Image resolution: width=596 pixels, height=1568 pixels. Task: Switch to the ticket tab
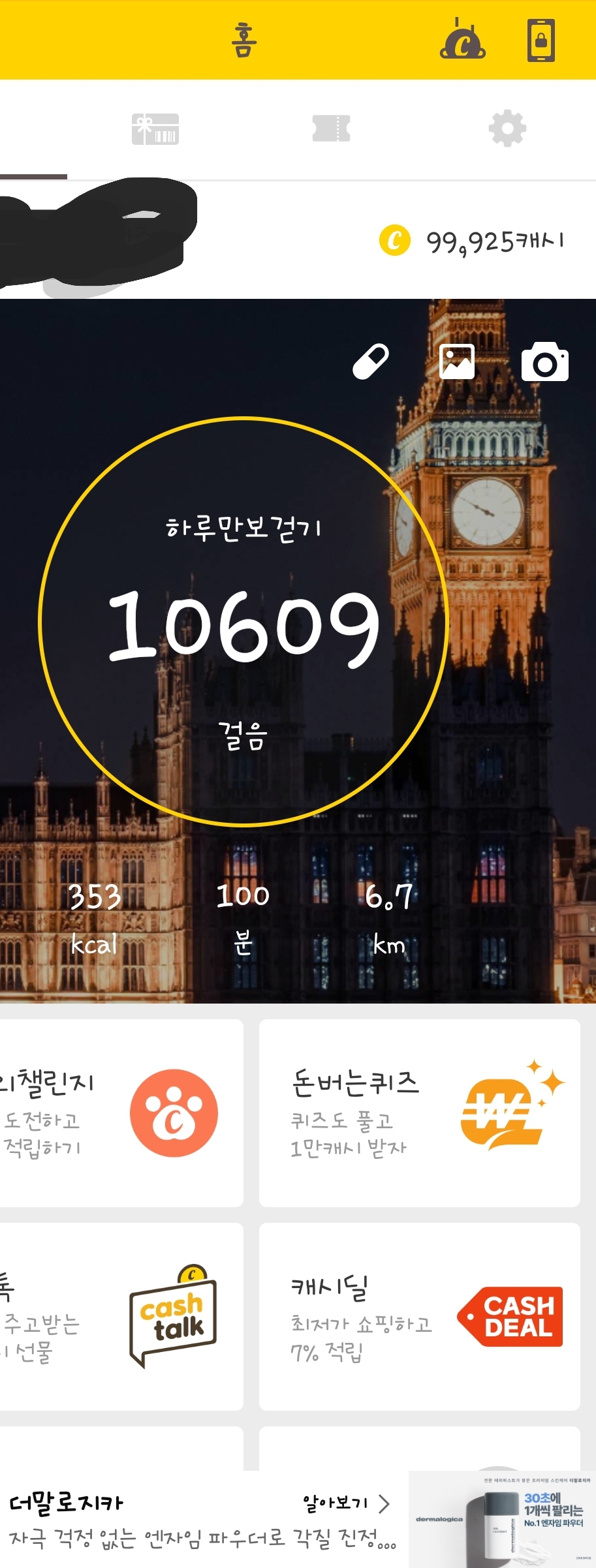[x=331, y=129]
